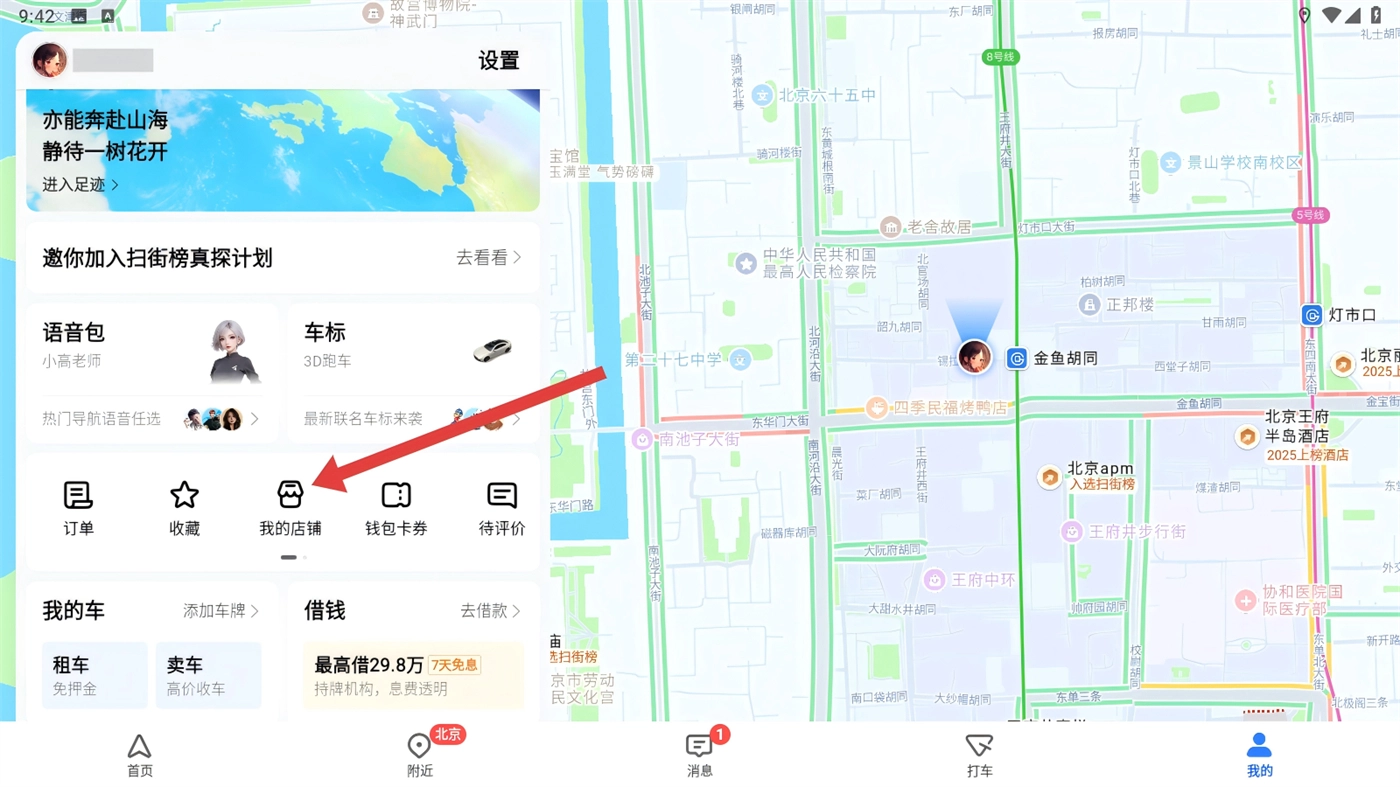Tap the profile avatar at top

tap(49, 60)
